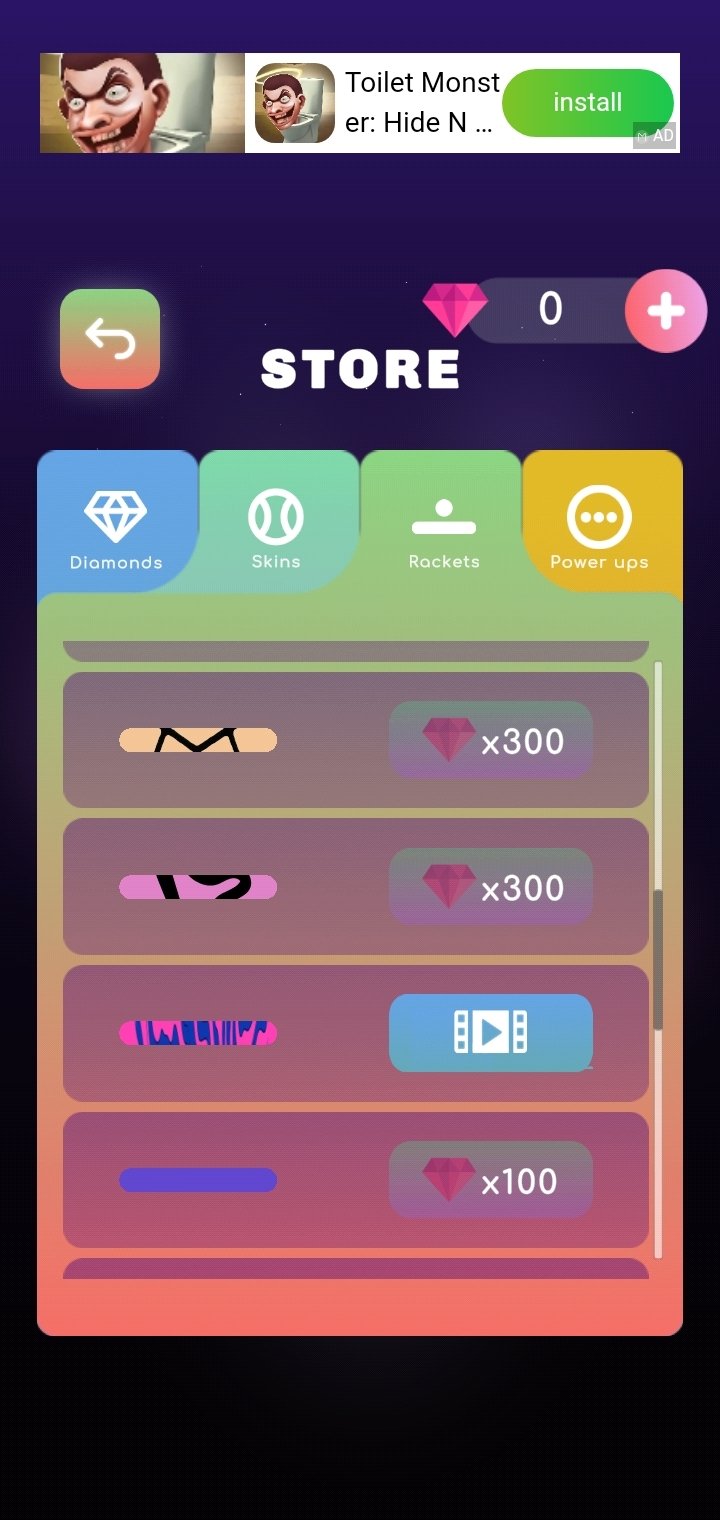
Task: Buy the purple racket for 100 diamonds
Action: point(491,1180)
